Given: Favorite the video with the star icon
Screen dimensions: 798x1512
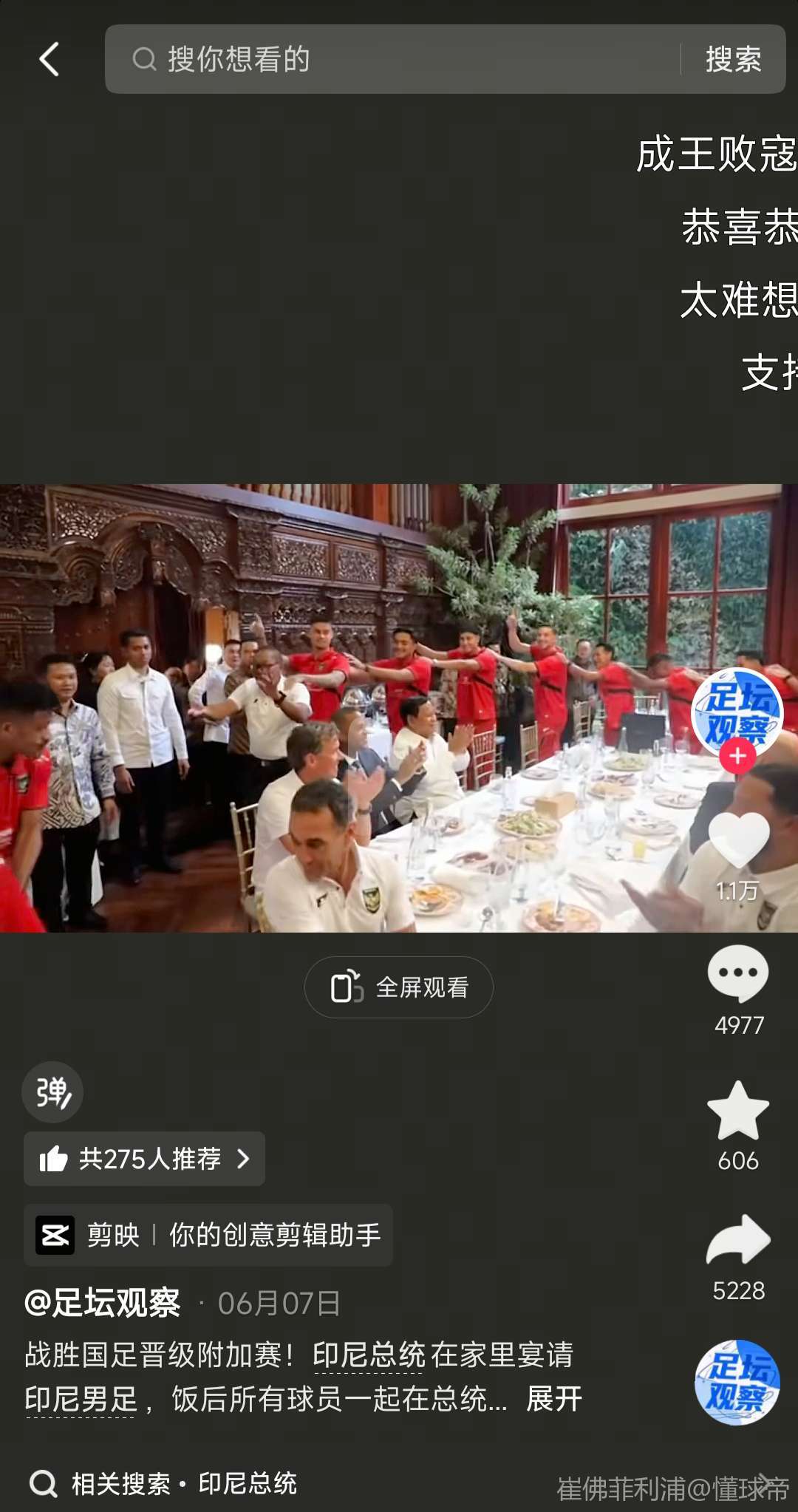Looking at the screenshot, I should click(x=738, y=1111).
